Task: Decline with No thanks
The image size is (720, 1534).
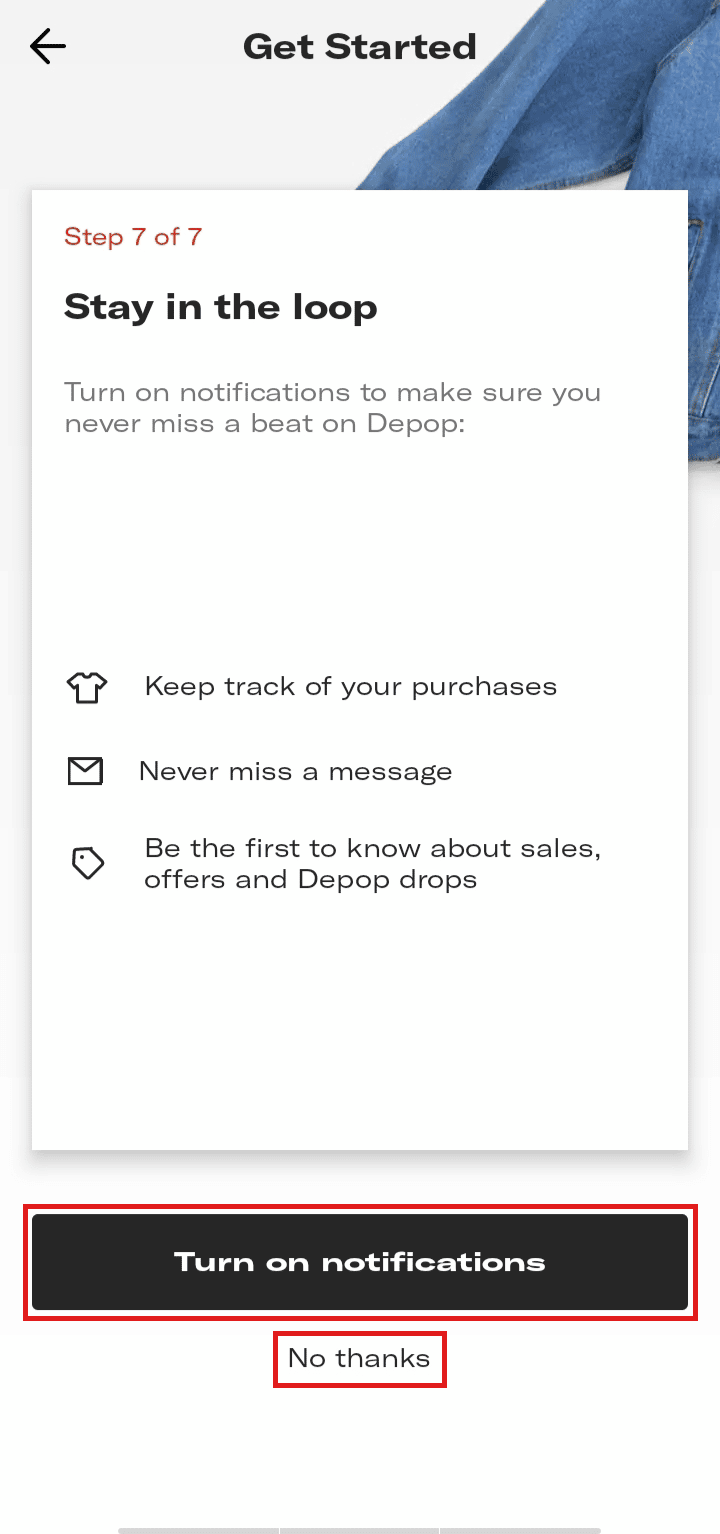Action: pos(359,1358)
